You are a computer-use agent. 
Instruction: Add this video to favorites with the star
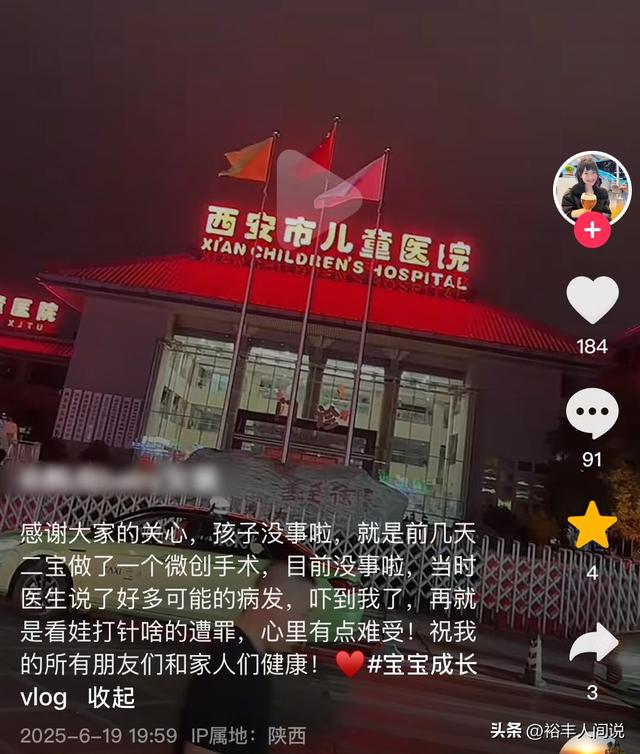click(x=592, y=526)
